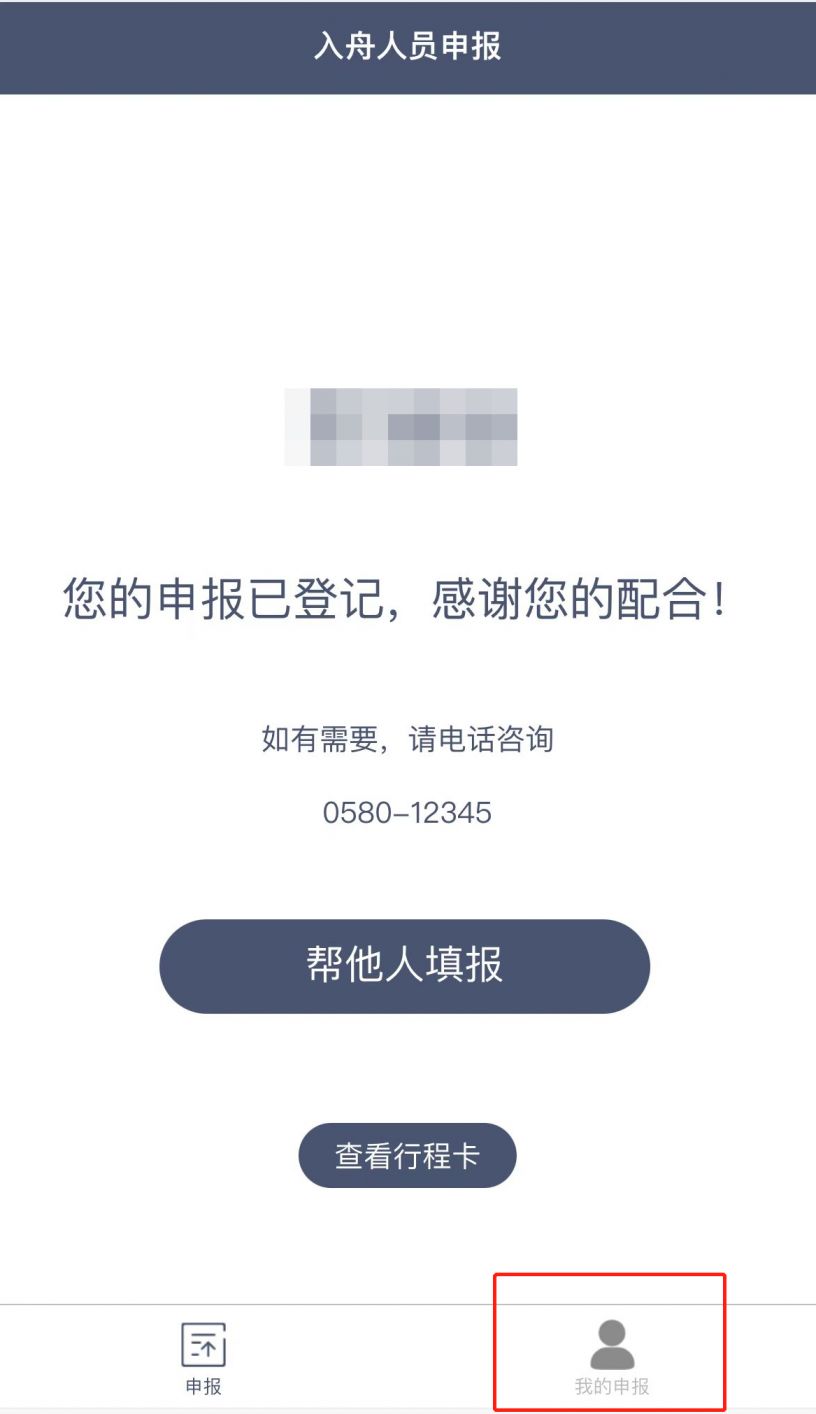This screenshot has width=816, height=1414.
Task: Switch to the 申报 tab
Action: click(203, 1358)
